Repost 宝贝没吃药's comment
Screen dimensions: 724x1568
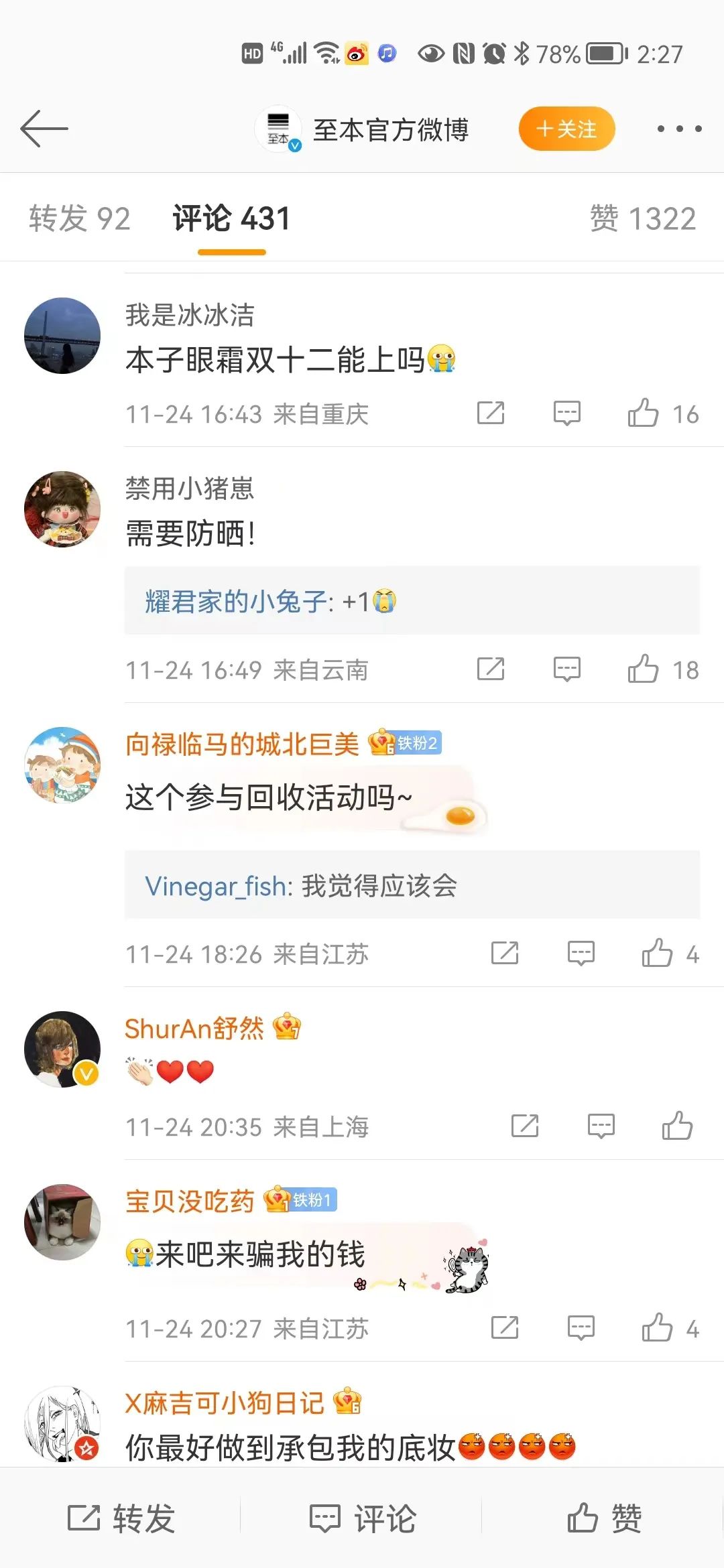tap(505, 1327)
